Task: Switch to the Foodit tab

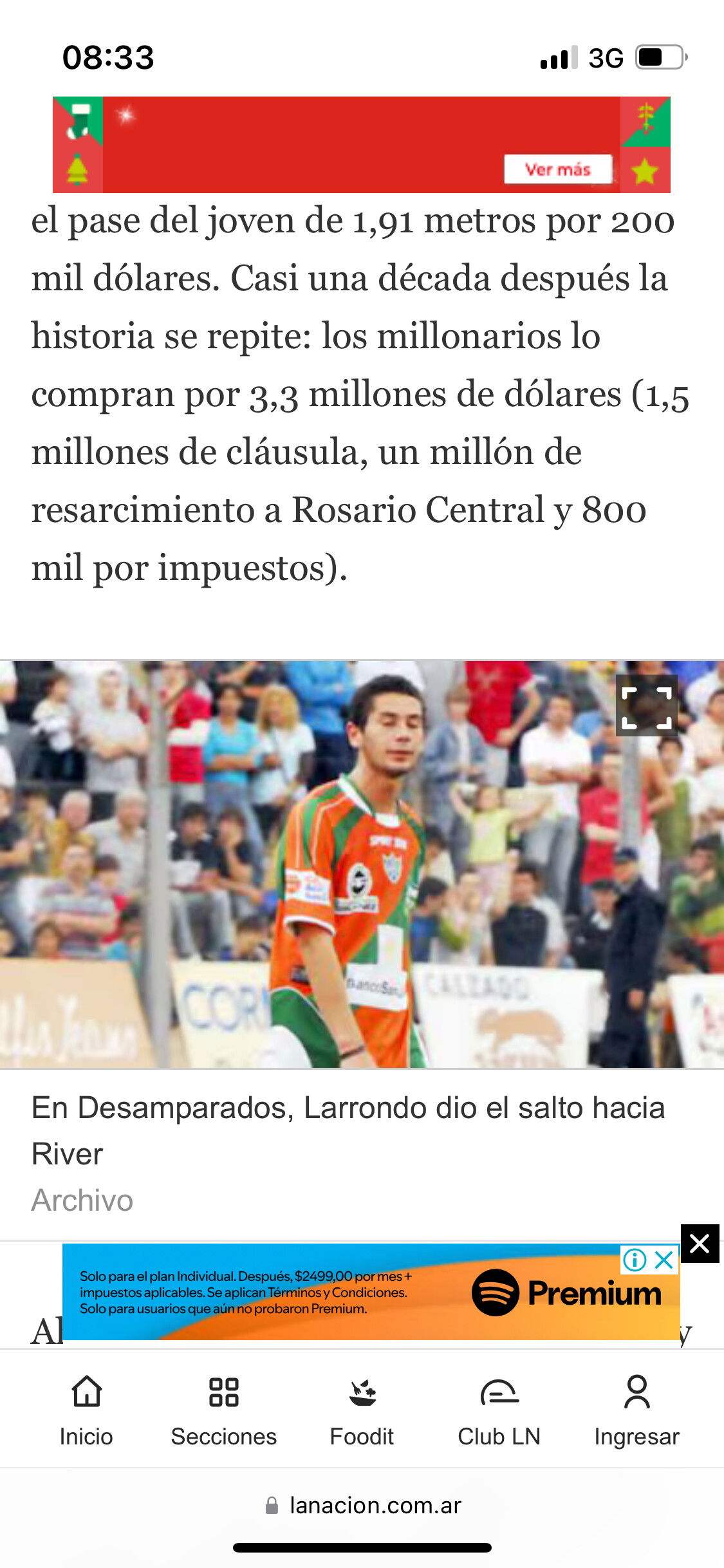Action: click(362, 1410)
